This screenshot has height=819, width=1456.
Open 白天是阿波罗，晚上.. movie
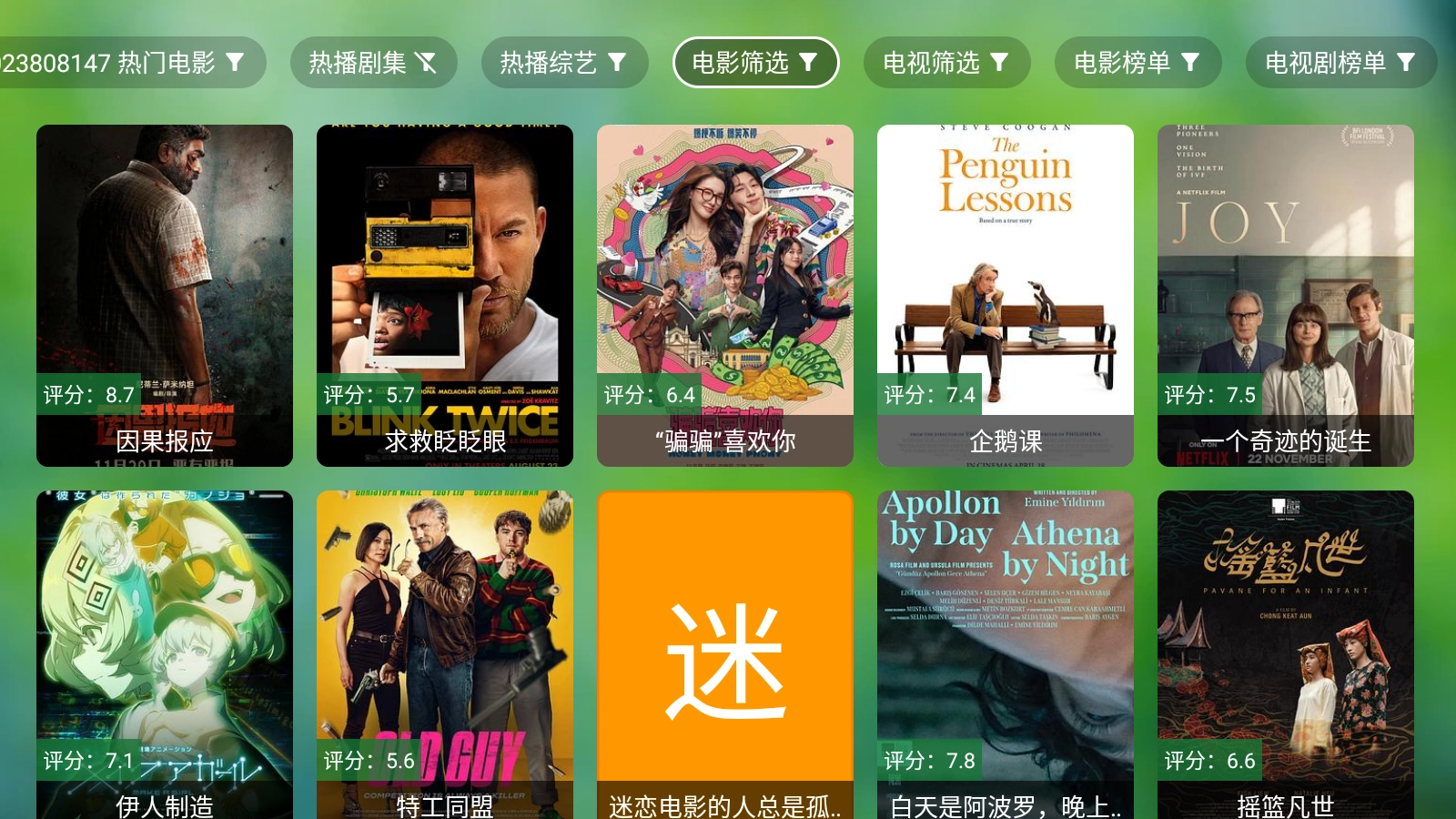click(1006, 655)
